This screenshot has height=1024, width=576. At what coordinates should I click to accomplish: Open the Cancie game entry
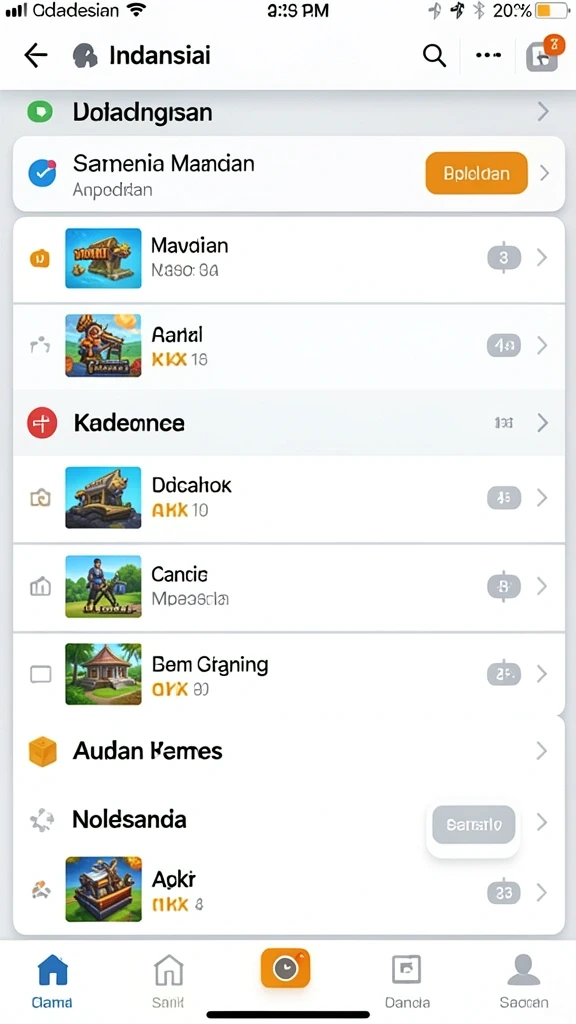[288, 586]
